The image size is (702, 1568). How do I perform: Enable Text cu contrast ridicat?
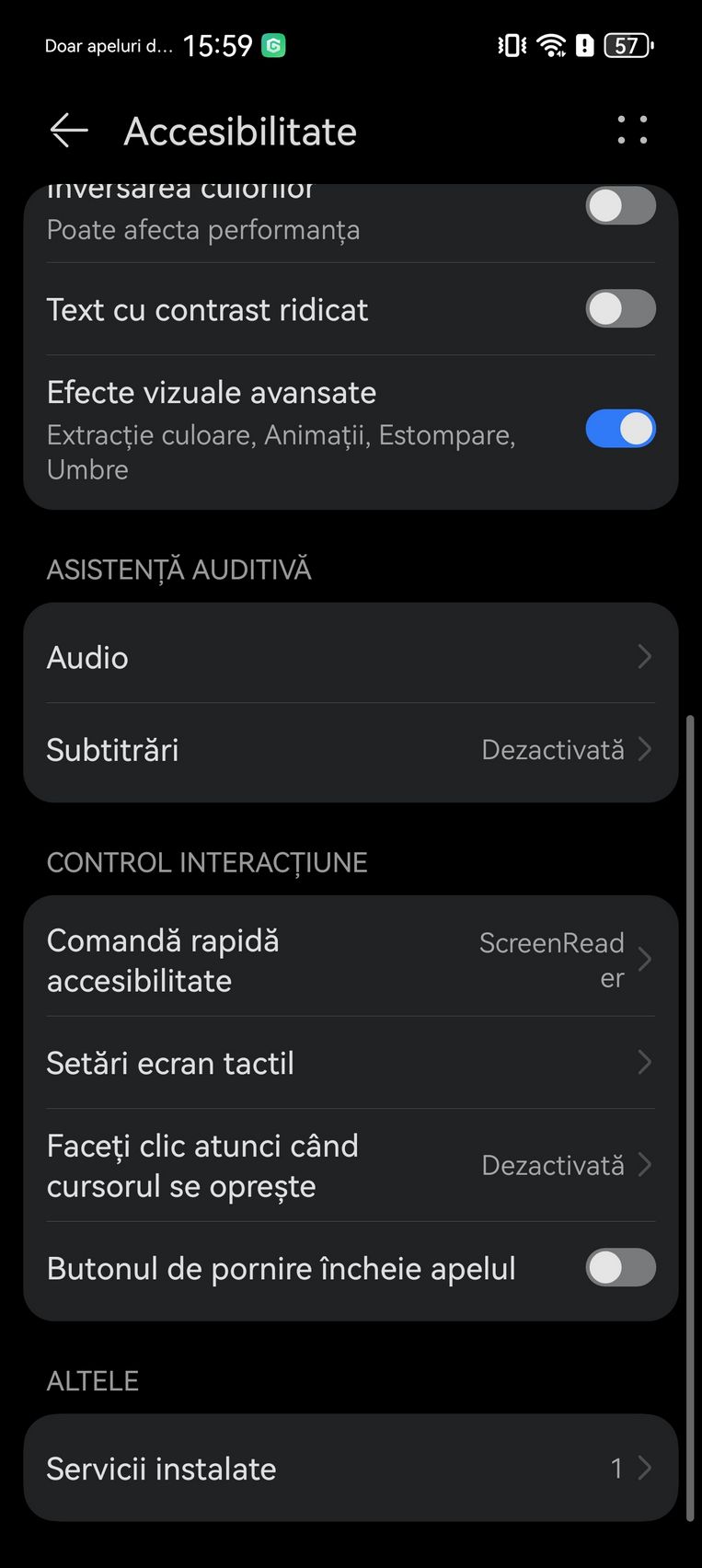(621, 309)
